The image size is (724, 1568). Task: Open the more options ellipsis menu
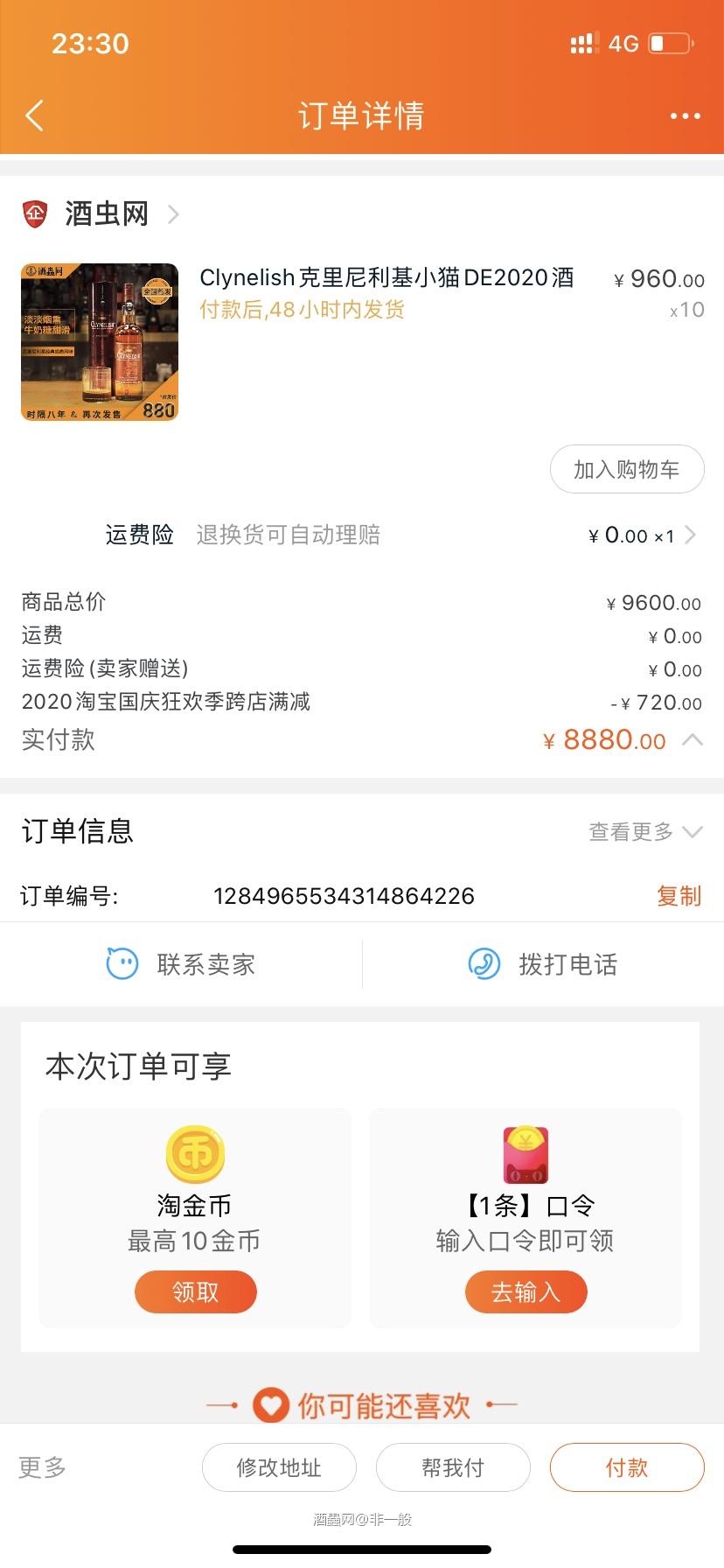pos(685,115)
